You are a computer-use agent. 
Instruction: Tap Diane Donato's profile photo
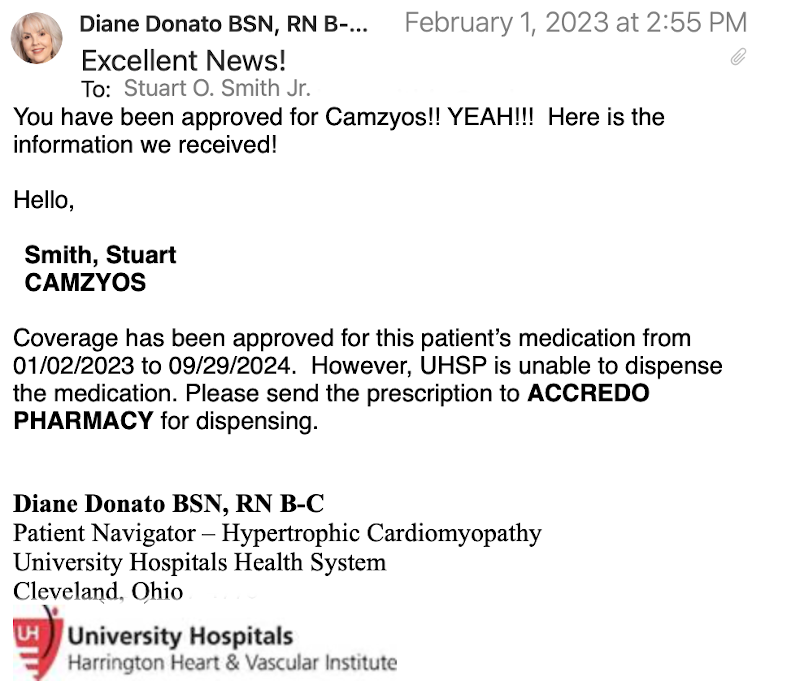(37, 38)
